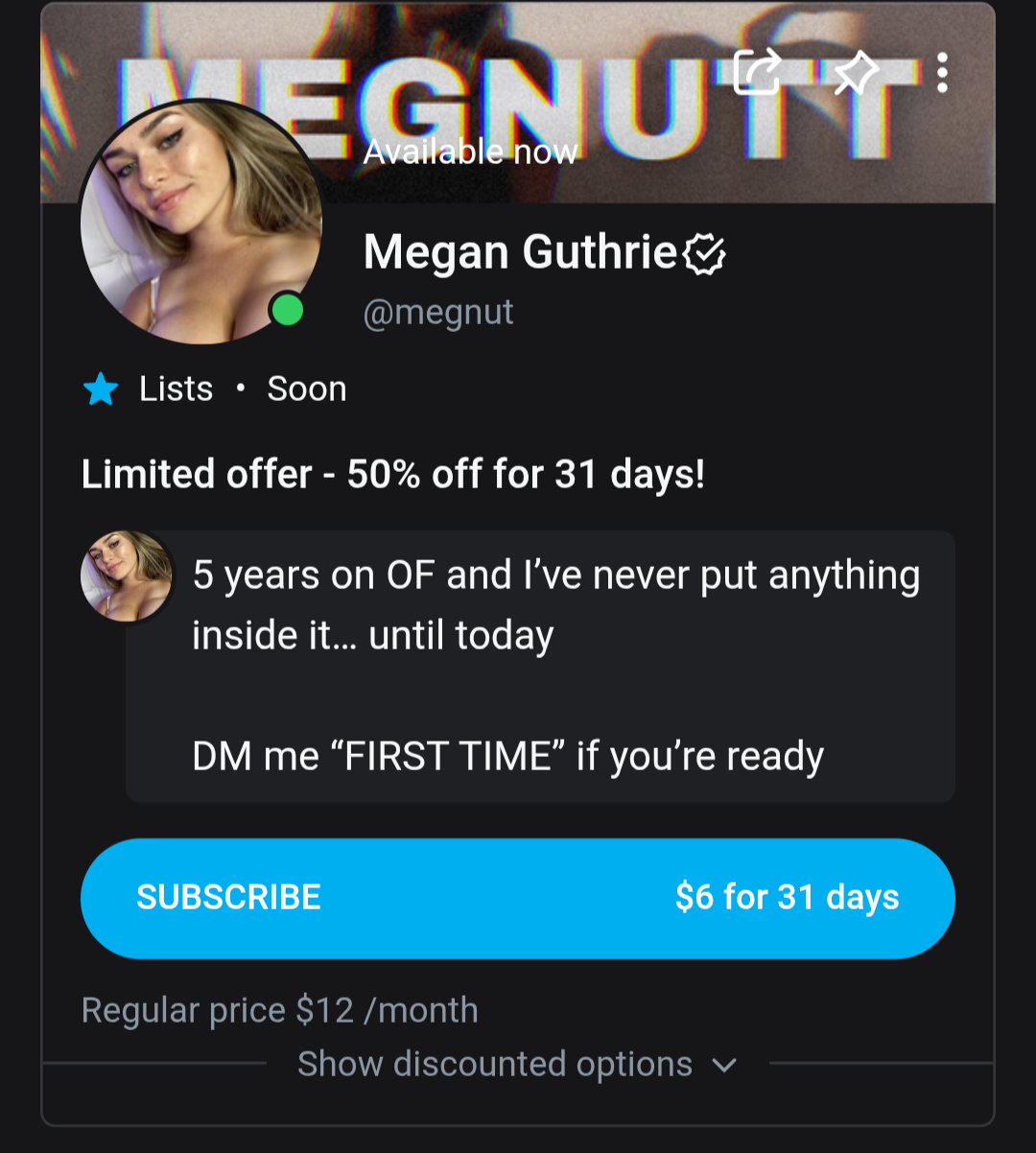Pin this profile card
This screenshot has width=1036, height=1153.
coord(855,73)
